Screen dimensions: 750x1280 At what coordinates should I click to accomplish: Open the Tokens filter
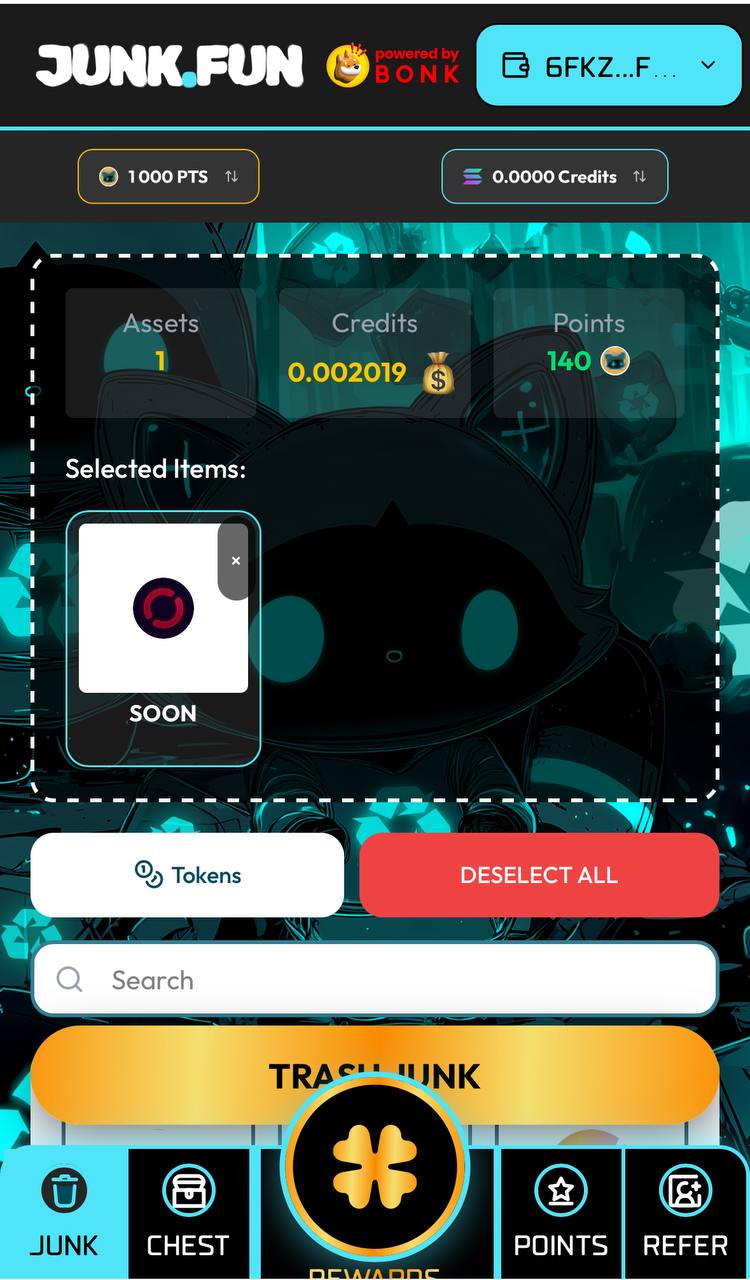[188, 875]
